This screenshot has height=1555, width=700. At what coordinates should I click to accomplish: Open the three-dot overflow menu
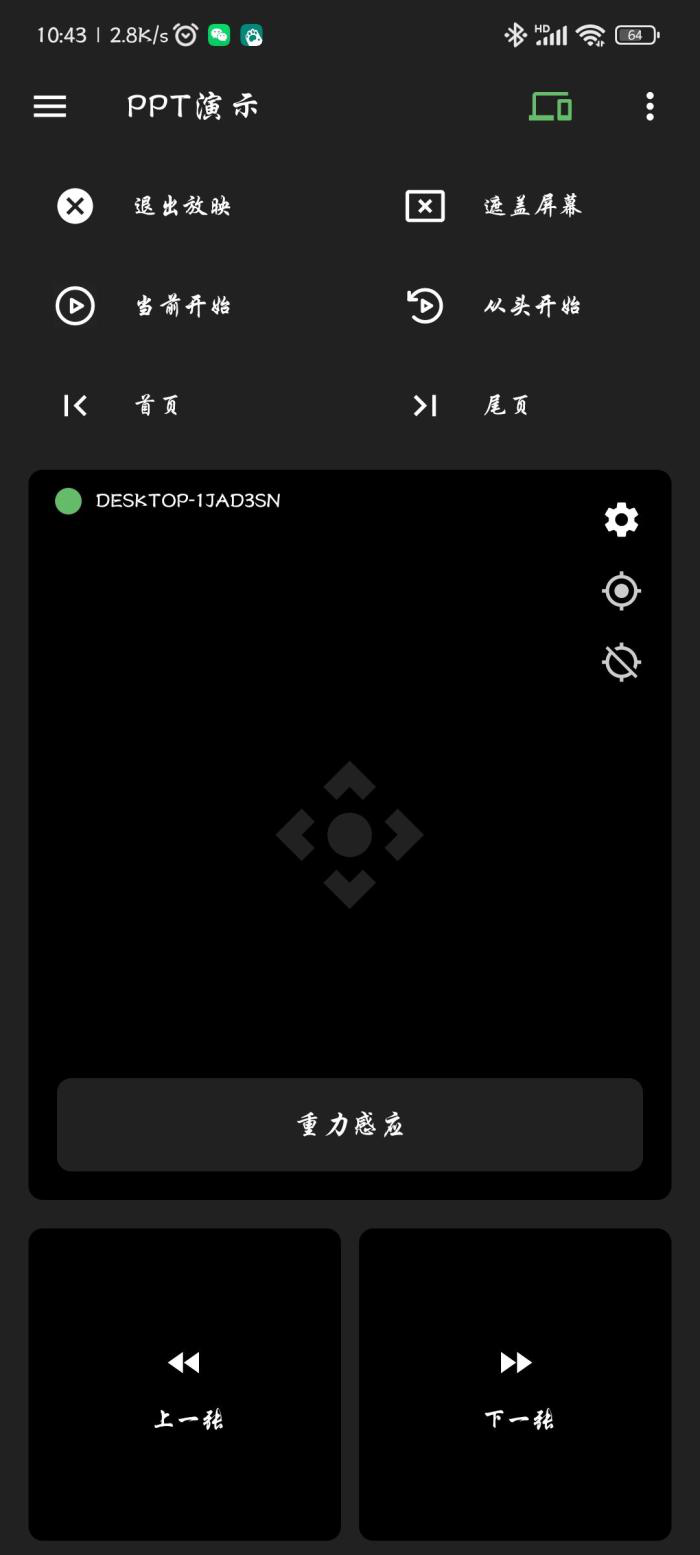click(x=650, y=106)
